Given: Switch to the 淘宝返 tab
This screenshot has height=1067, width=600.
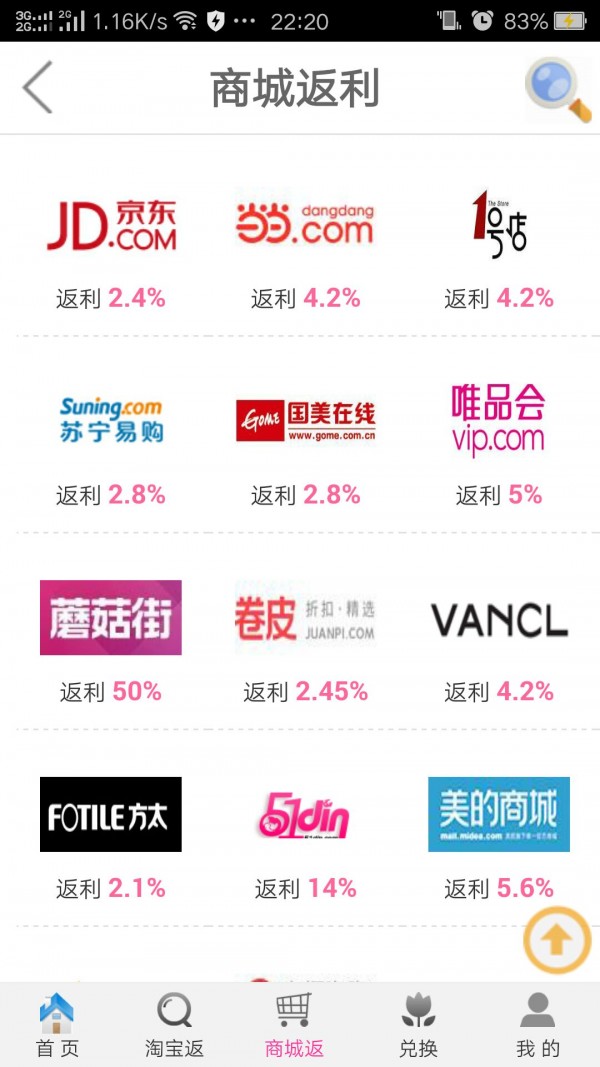Looking at the screenshot, I should click(175, 1026).
